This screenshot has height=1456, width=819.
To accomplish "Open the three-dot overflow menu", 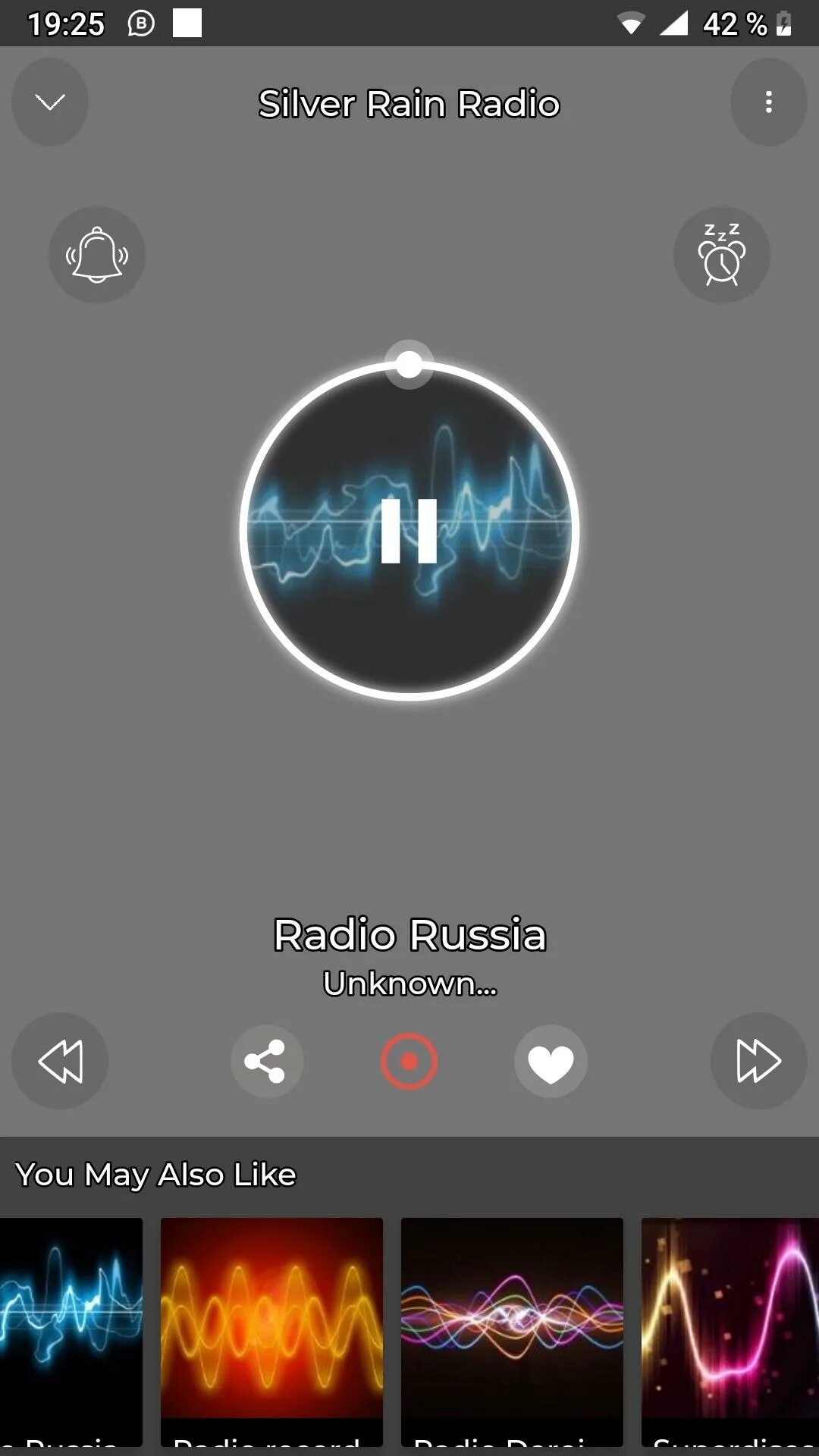I will 768,102.
